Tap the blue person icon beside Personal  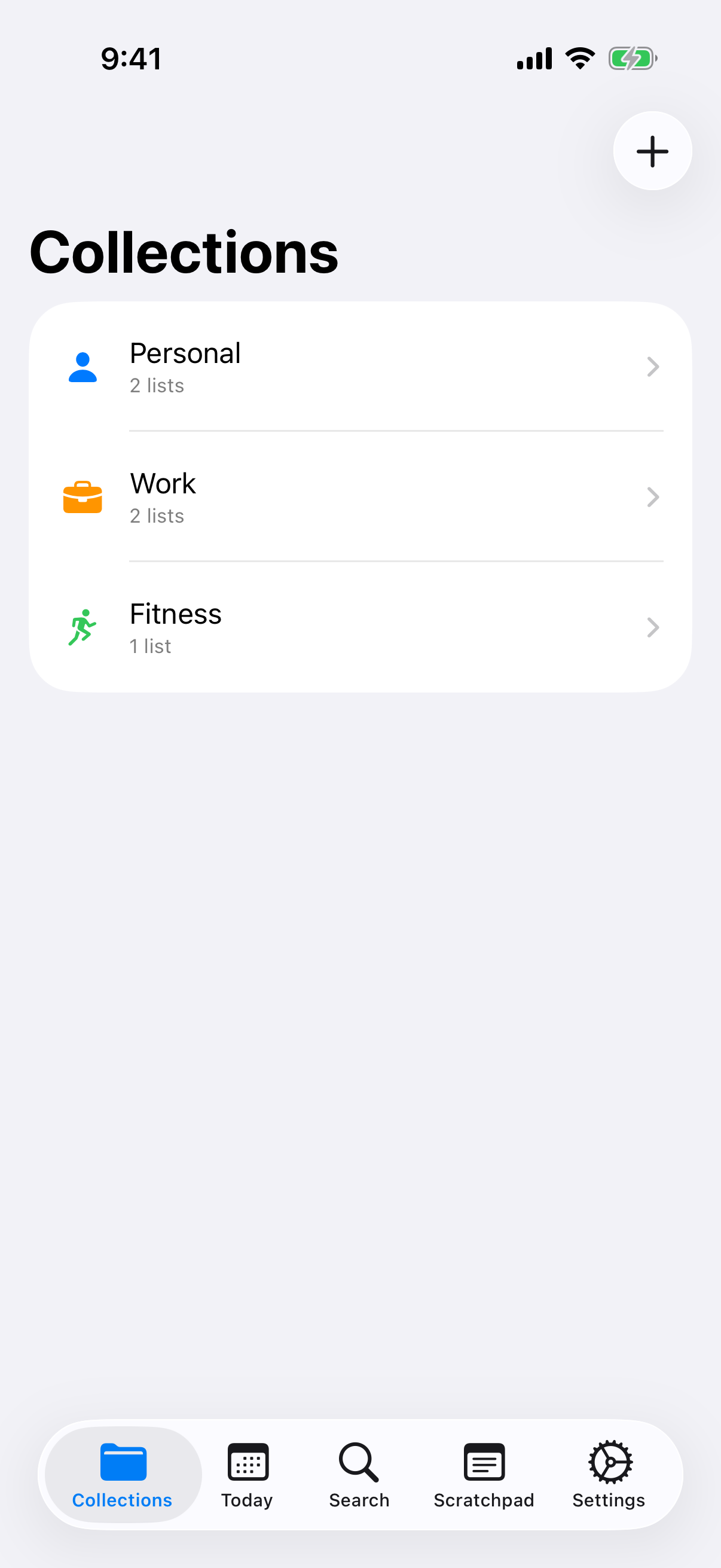[83, 367]
